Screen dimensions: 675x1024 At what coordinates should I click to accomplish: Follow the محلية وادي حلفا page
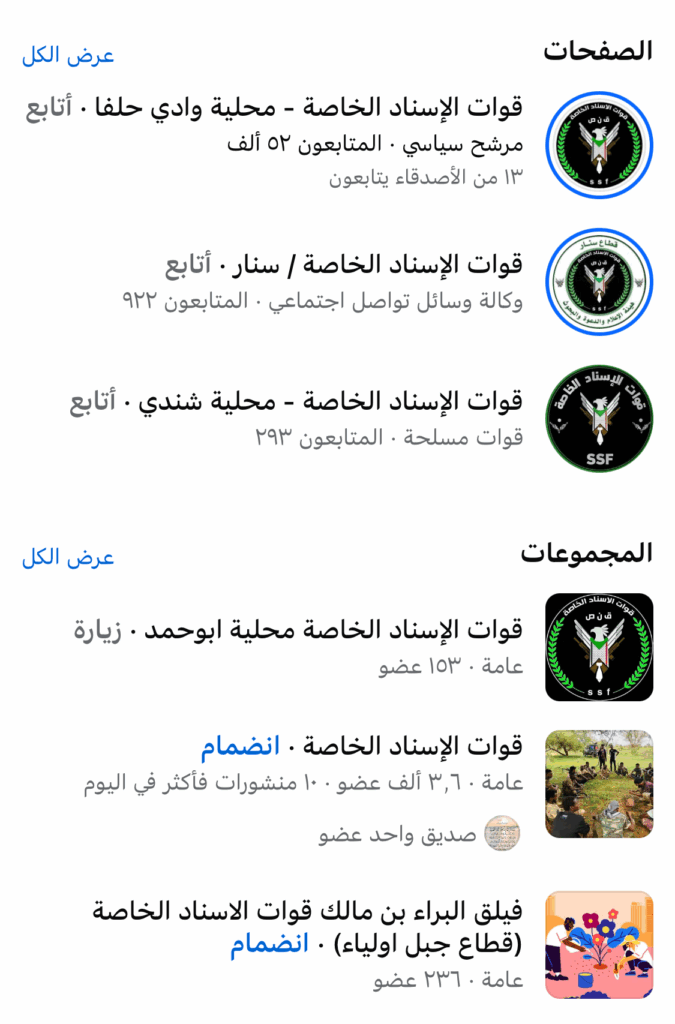[49, 109]
